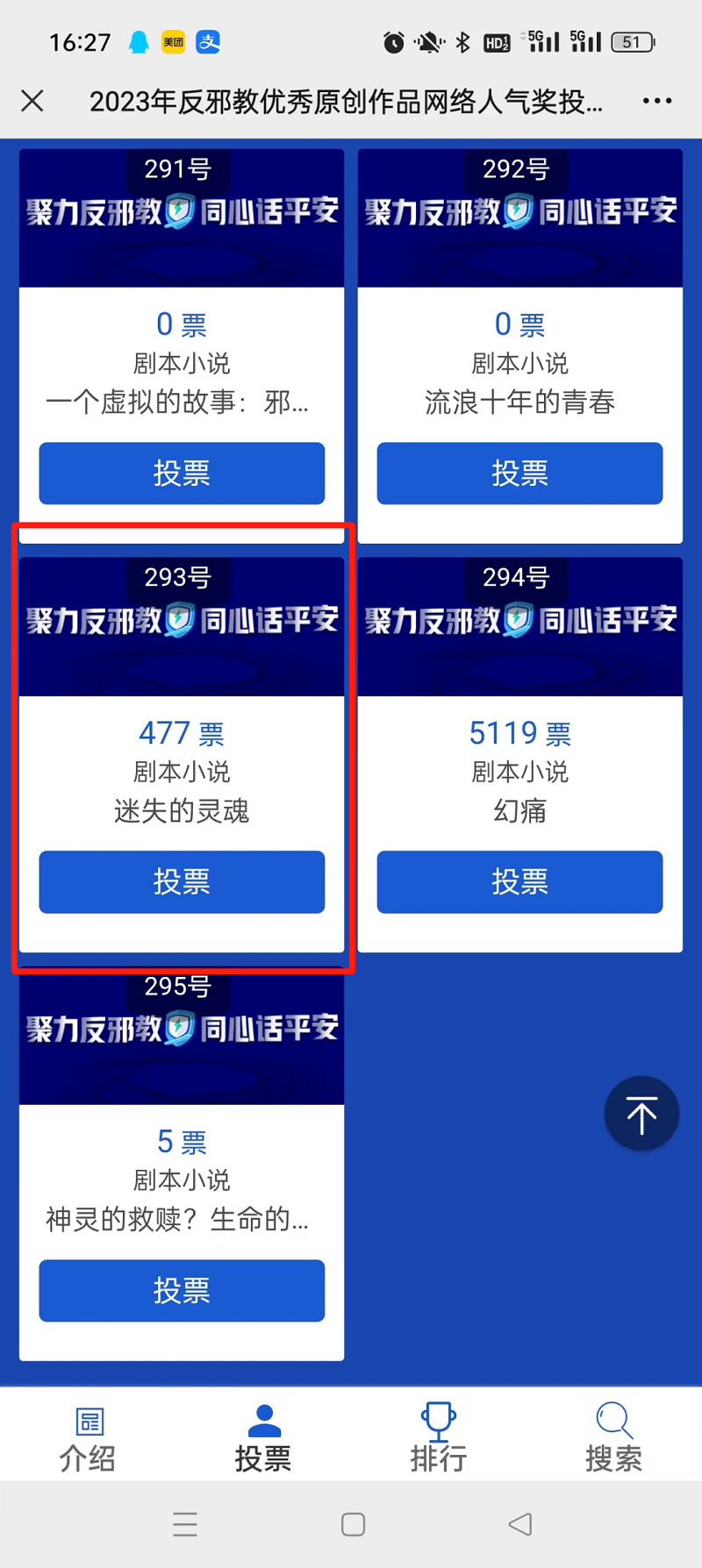Vote for entry 295号
Viewport: 702px width, 1568px height.
coord(182,1291)
